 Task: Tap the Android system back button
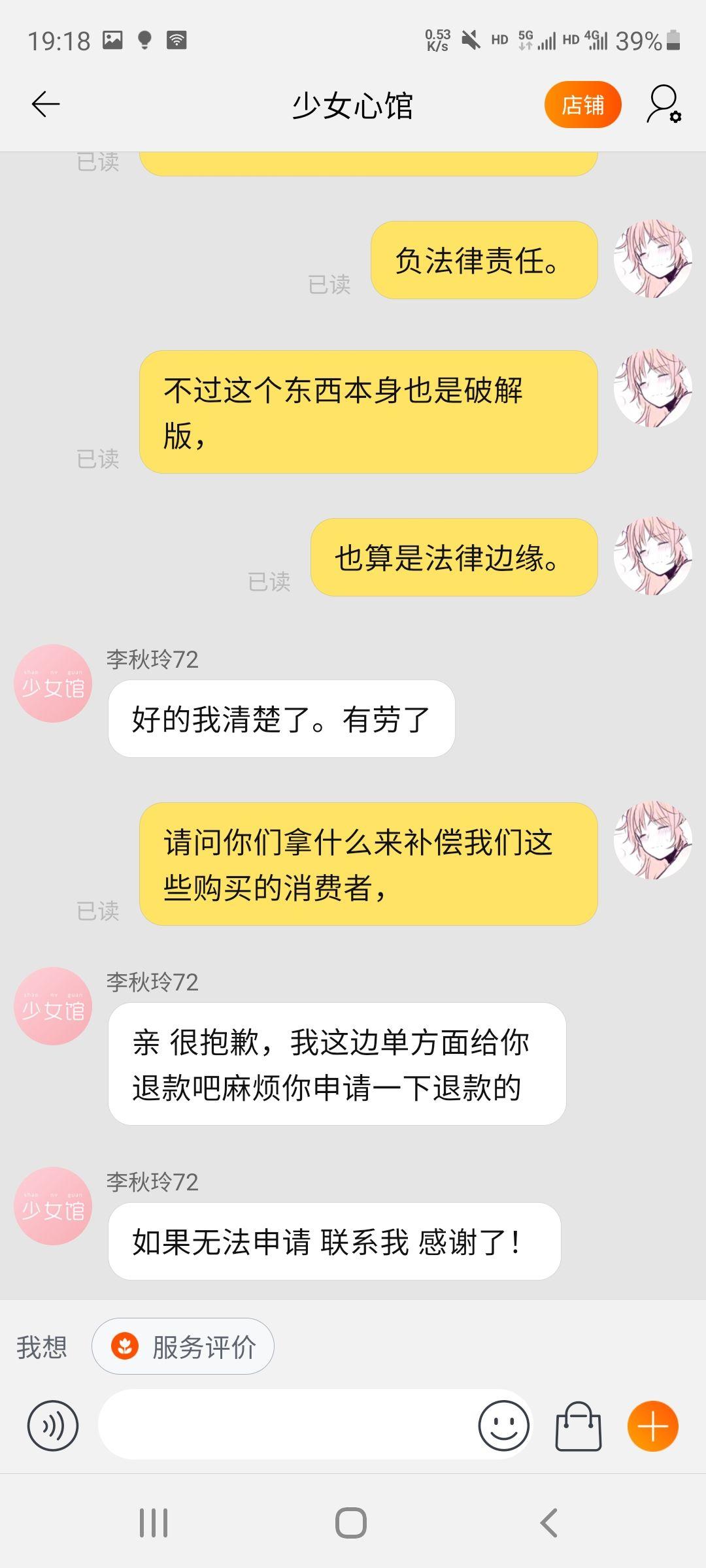click(549, 1522)
